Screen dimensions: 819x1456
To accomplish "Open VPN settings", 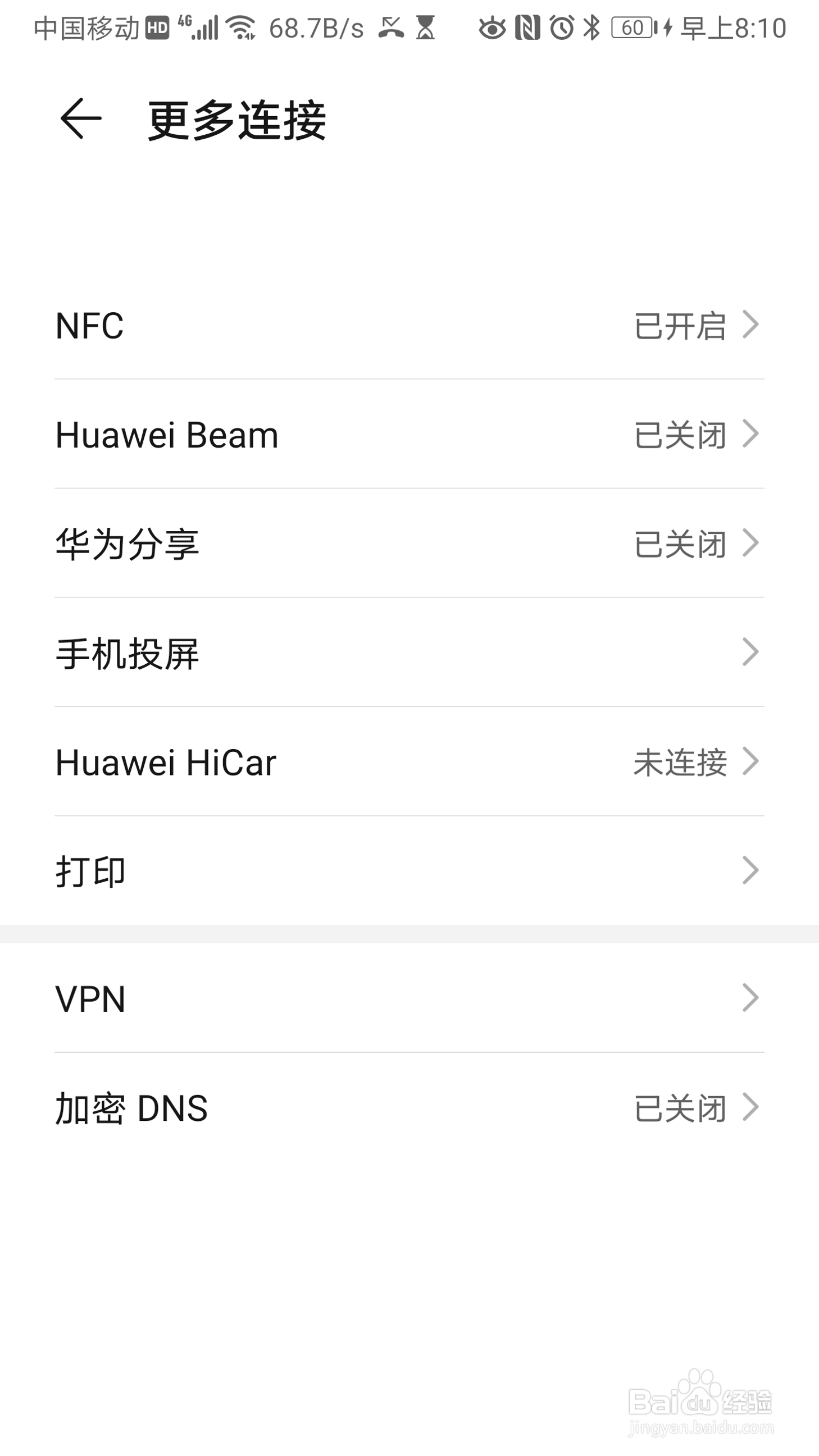I will (408, 998).
